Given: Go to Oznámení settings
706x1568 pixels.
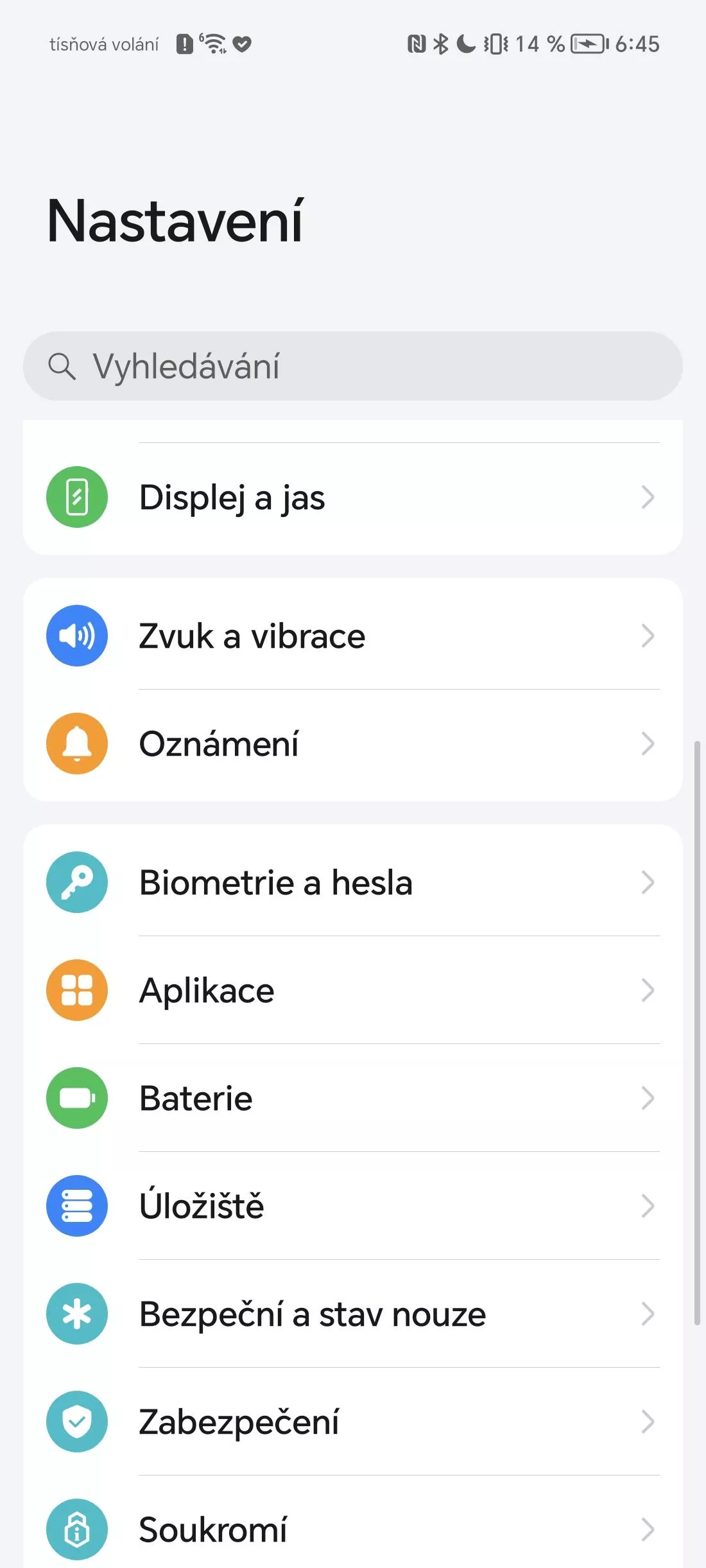Looking at the screenshot, I should (353, 744).
